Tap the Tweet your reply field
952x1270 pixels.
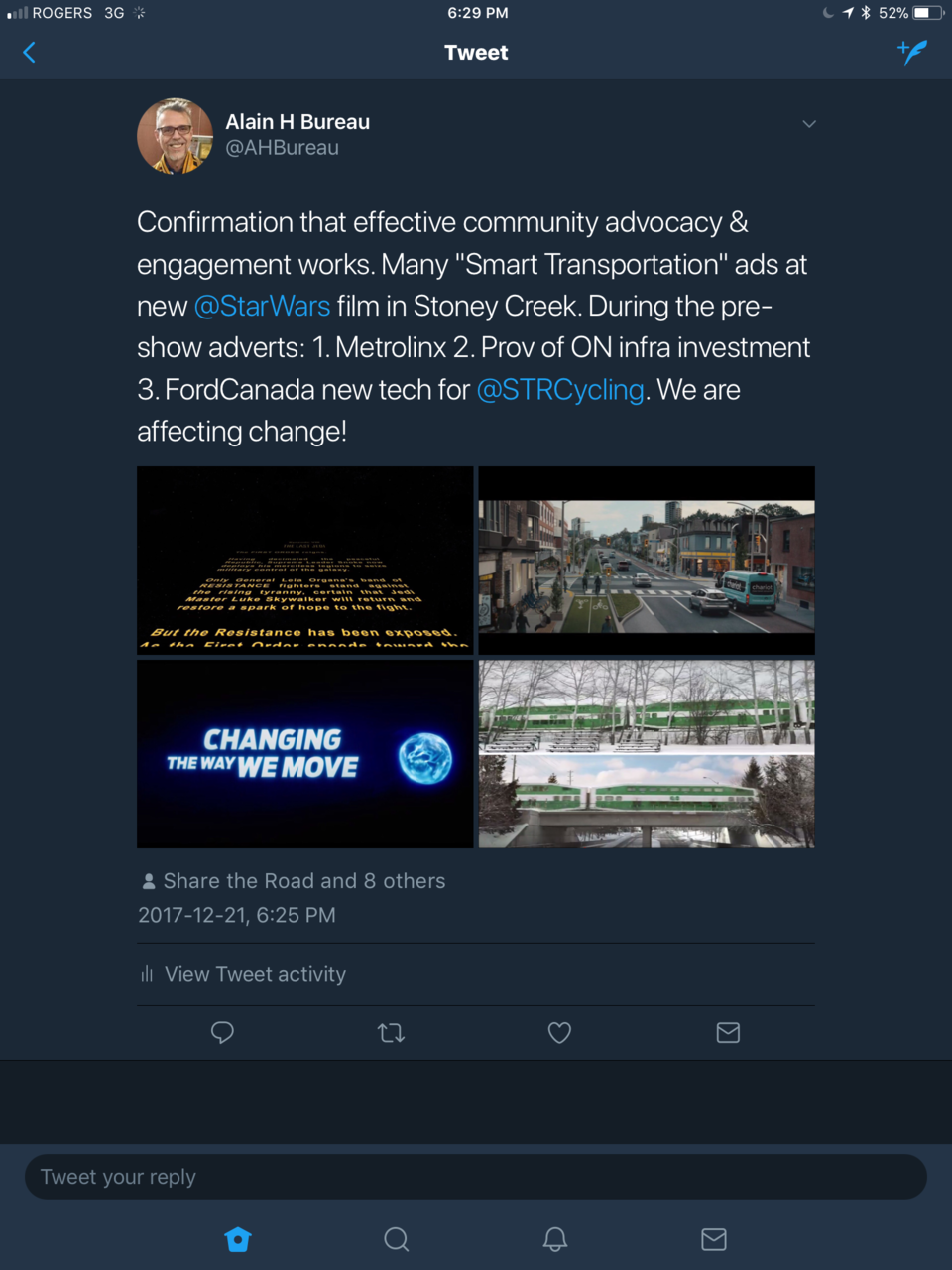(x=476, y=1177)
